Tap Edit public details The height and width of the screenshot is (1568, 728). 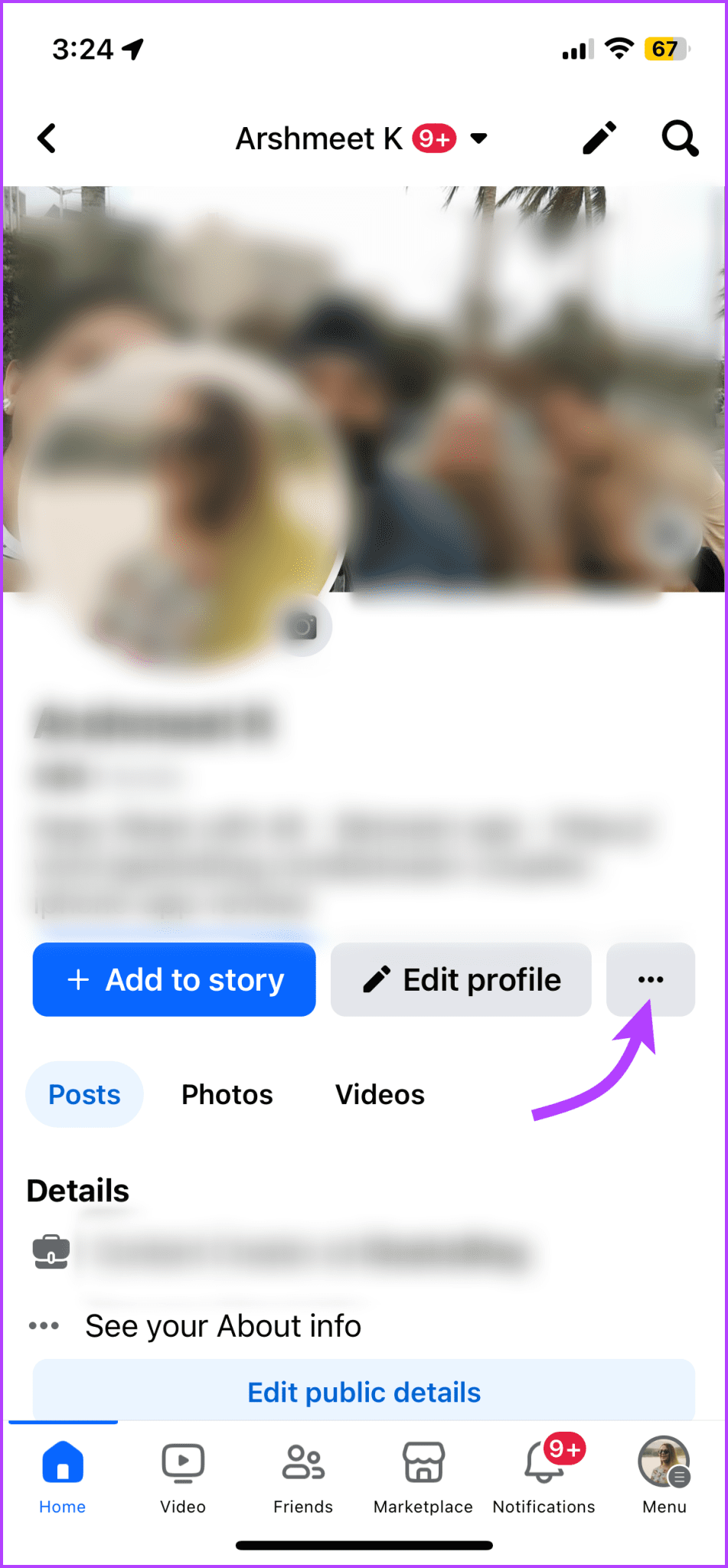coord(363,1392)
